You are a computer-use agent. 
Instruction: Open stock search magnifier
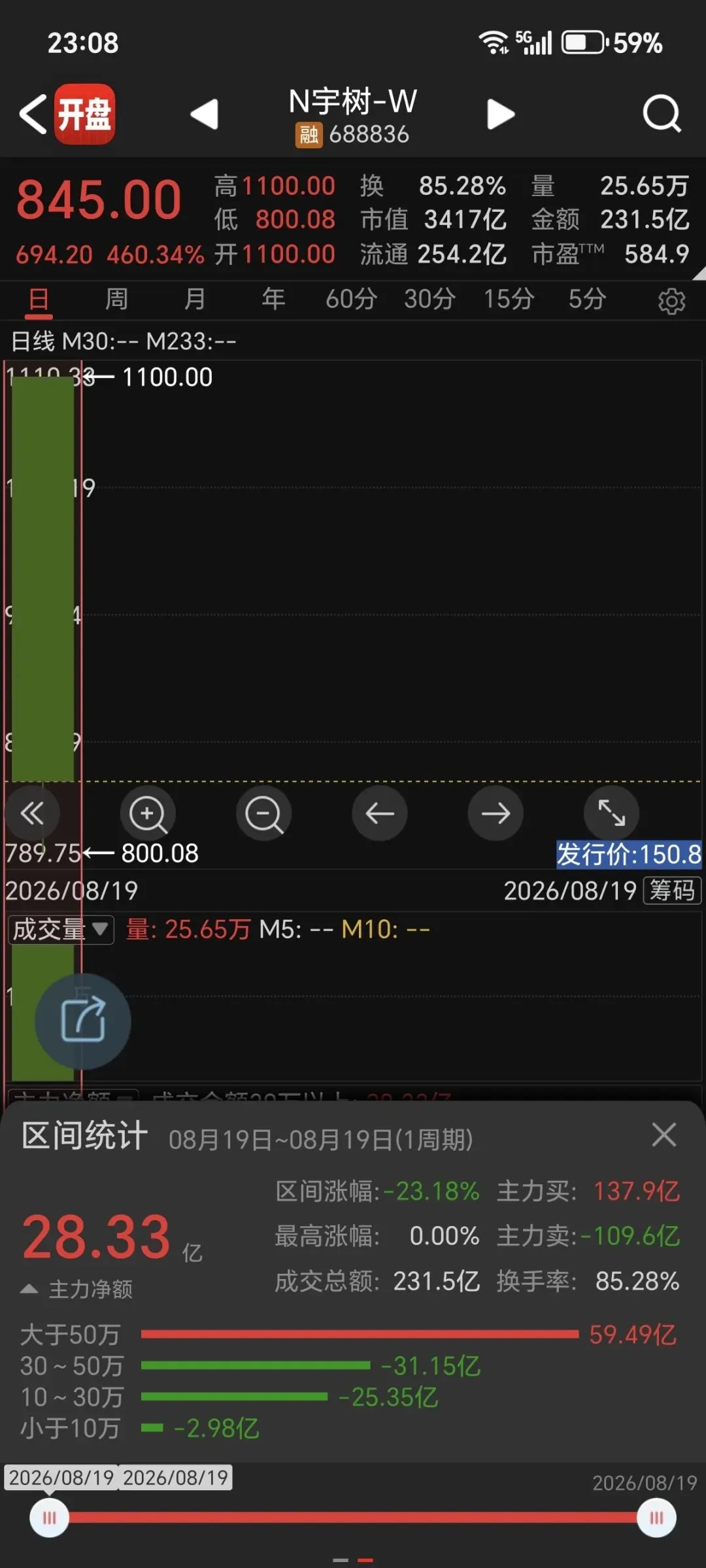[x=662, y=114]
